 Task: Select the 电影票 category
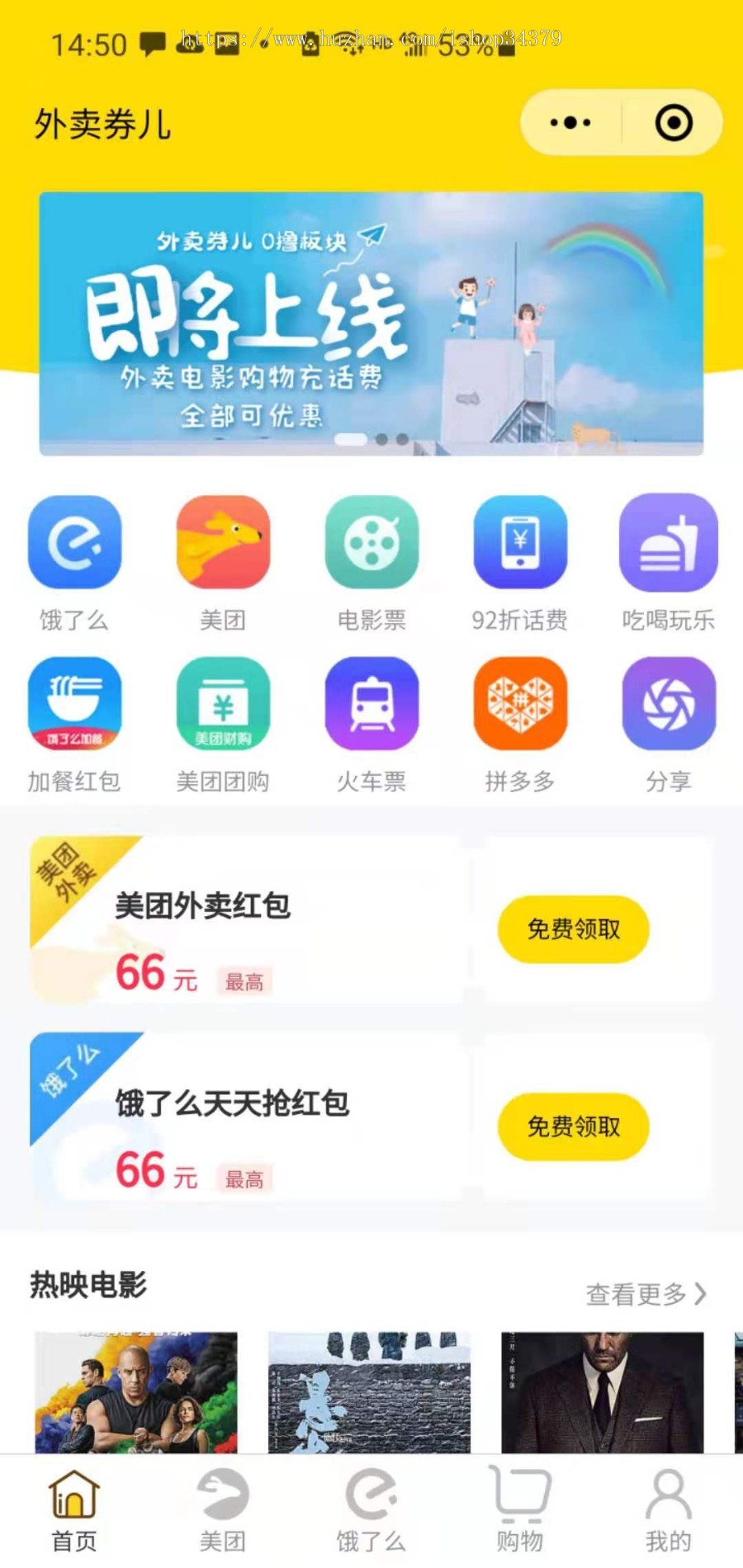click(371, 542)
